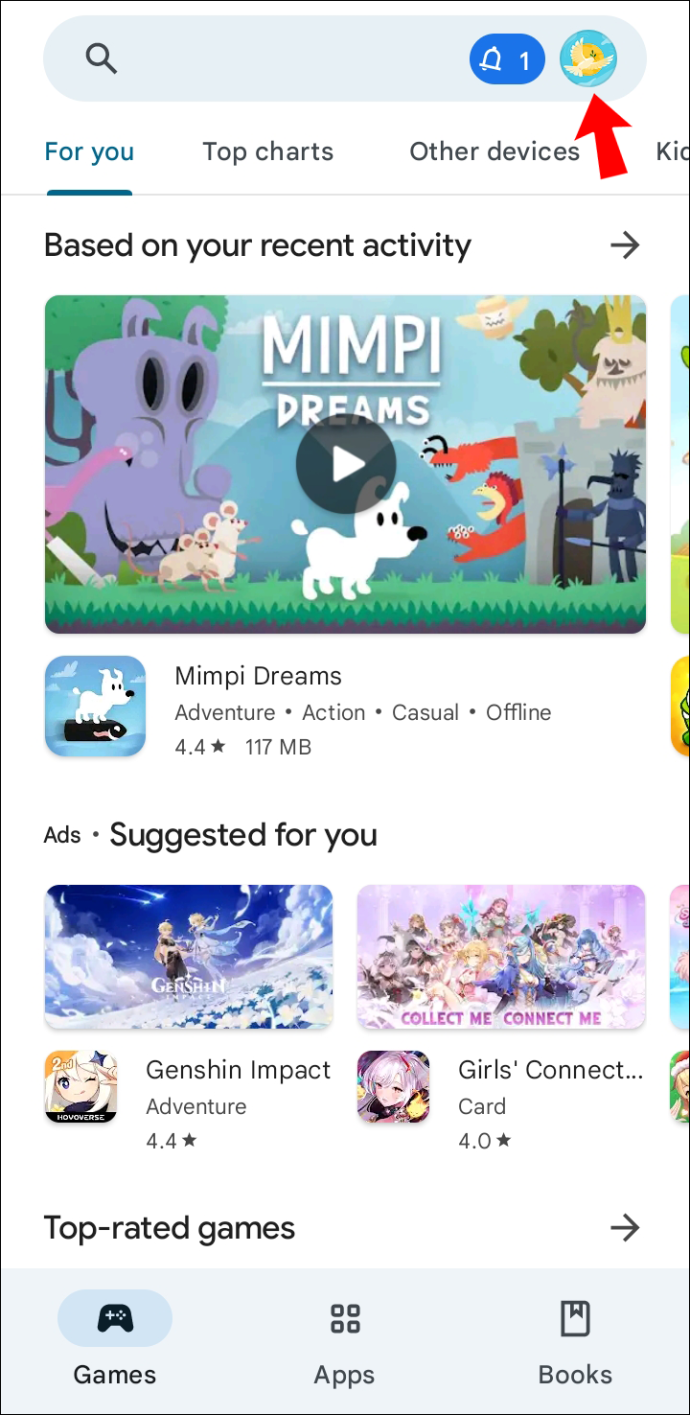Expand Based on your recent activity arrow

625,245
